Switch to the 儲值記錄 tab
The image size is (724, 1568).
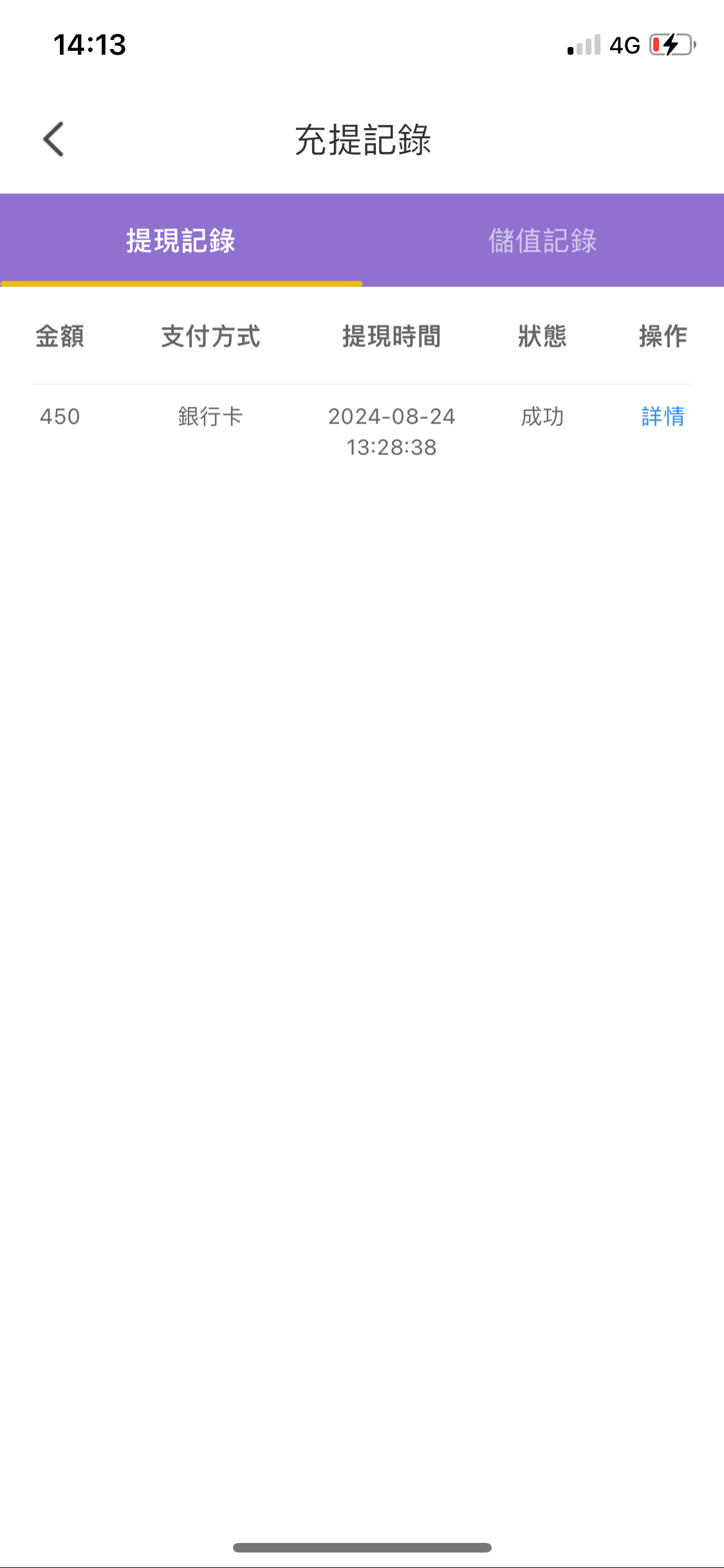(543, 240)
